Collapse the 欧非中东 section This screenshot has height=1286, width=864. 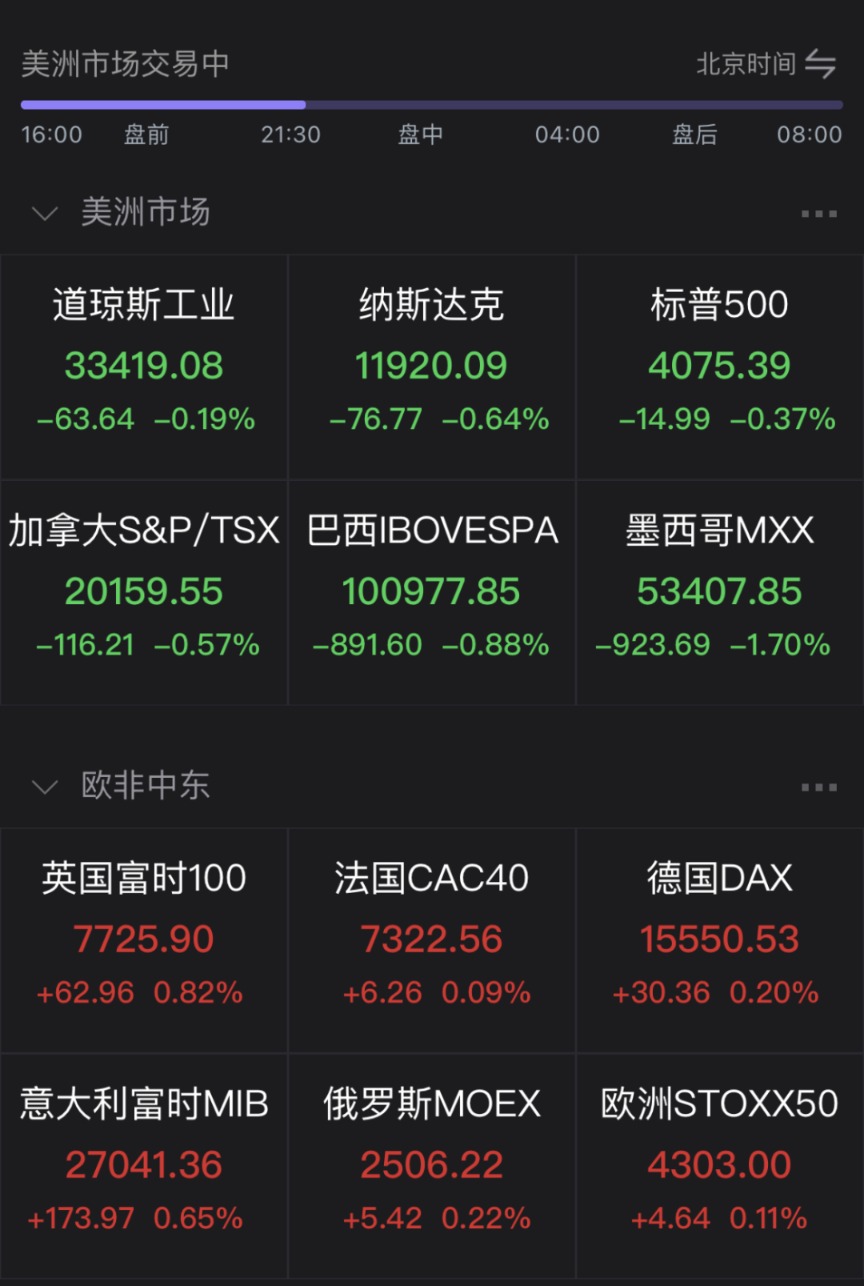43,786
